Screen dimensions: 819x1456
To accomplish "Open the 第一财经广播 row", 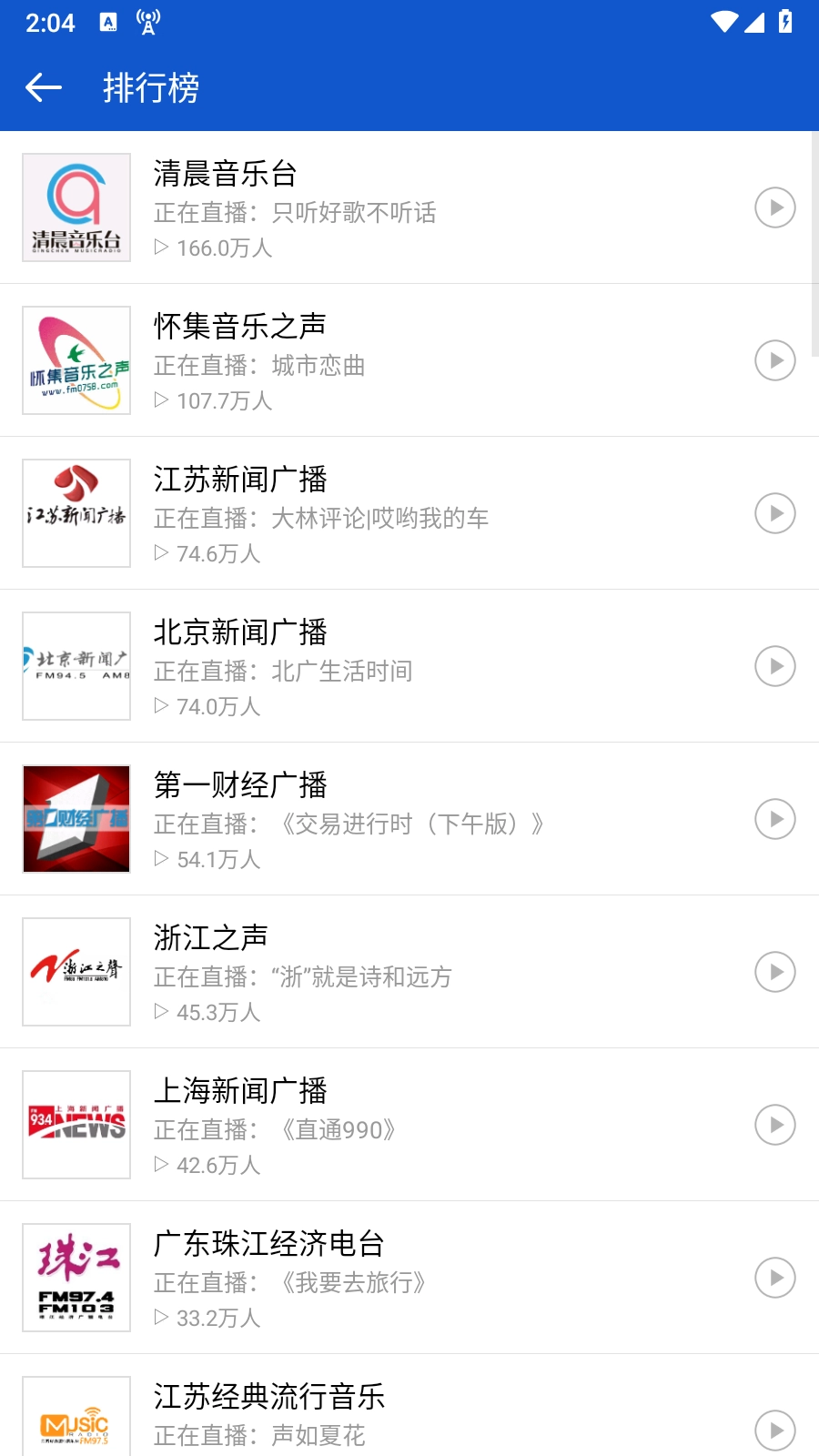I will click(x=409, y=820).
